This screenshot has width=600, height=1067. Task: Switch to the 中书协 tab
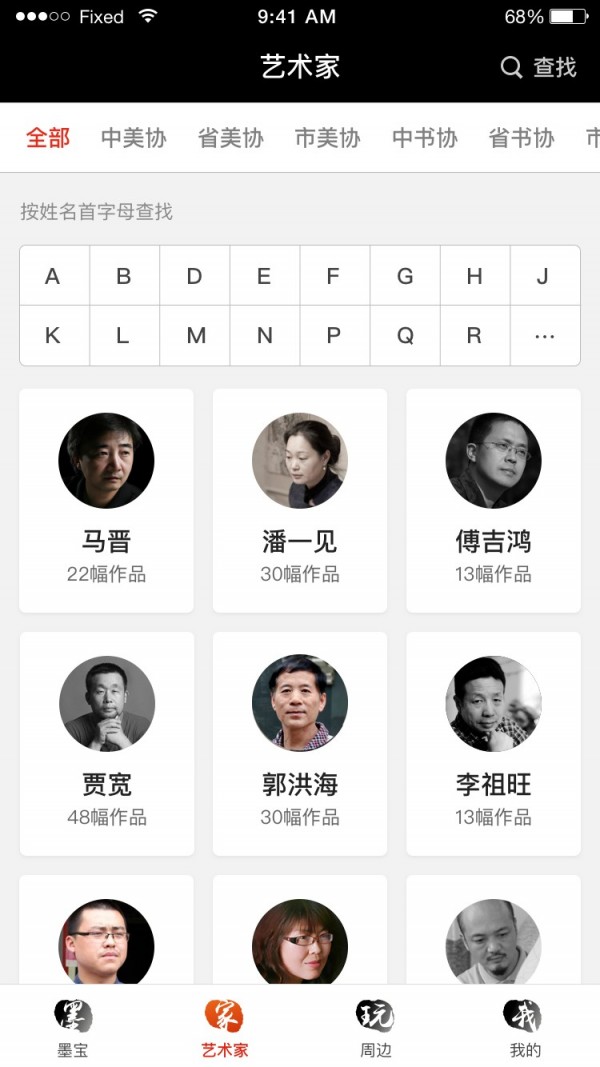pos(424,138)
